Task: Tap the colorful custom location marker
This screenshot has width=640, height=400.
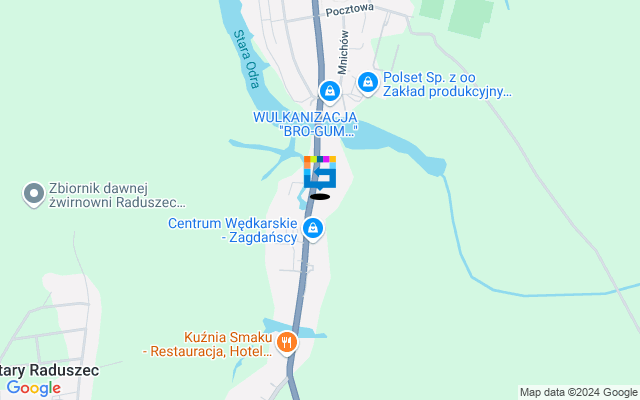Action: click(x=320, y=172)
